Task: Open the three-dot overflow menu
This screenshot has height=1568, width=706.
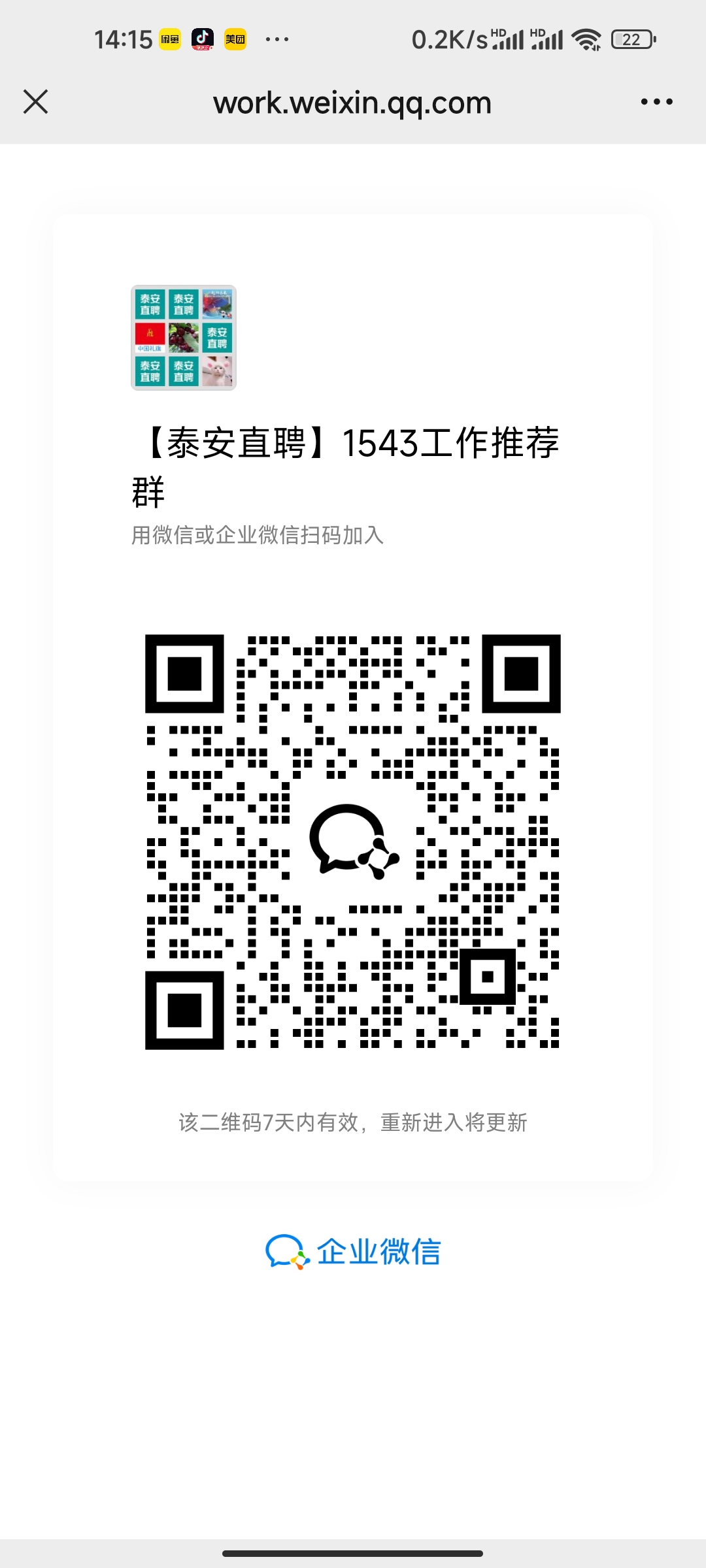Action: point(656,102)
